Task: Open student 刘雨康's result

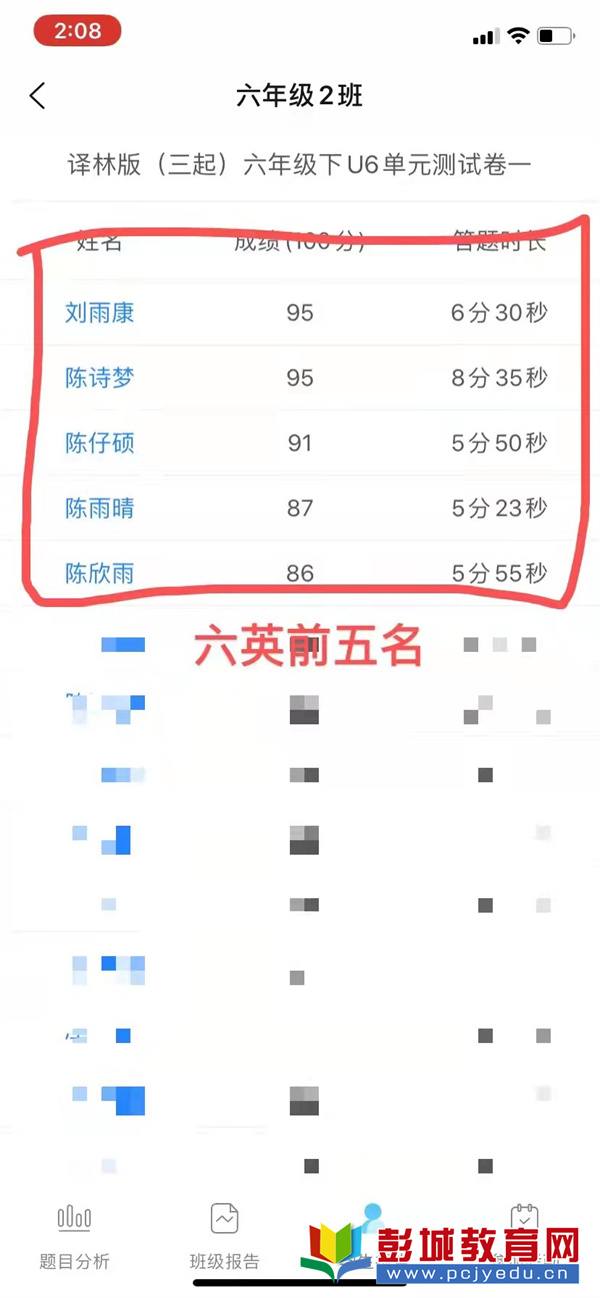Action: (x=99, y=313)
